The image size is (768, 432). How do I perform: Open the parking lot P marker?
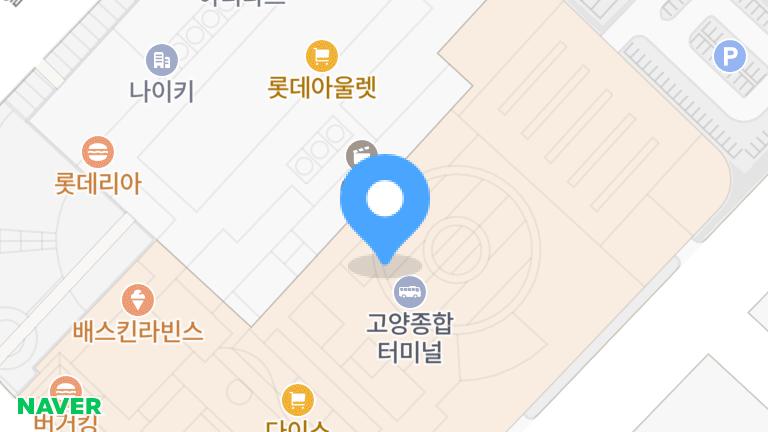[x=729, y=56]
